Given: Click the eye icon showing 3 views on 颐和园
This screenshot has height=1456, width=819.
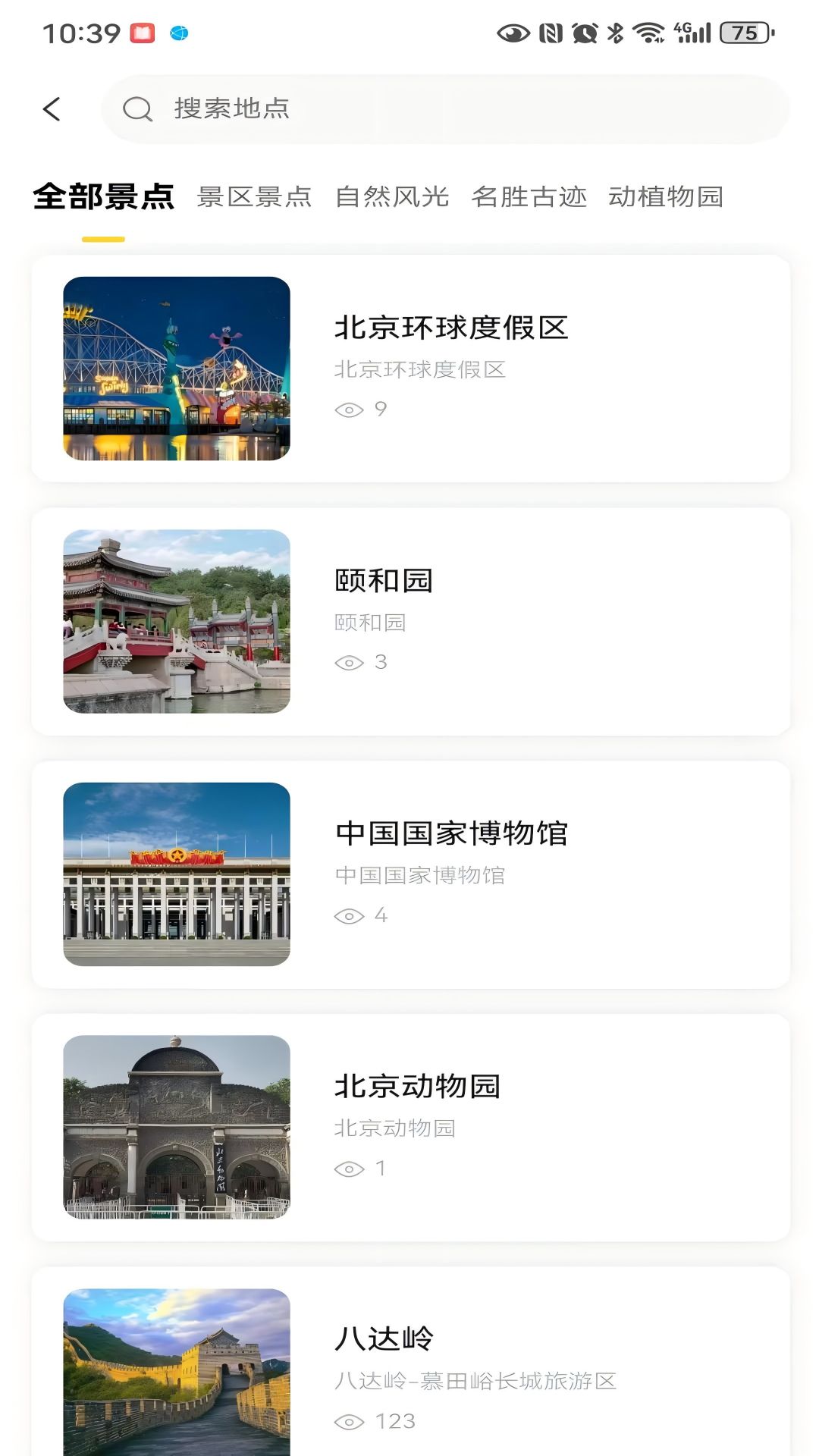Looking at the screenshot, I should (349, 664).
